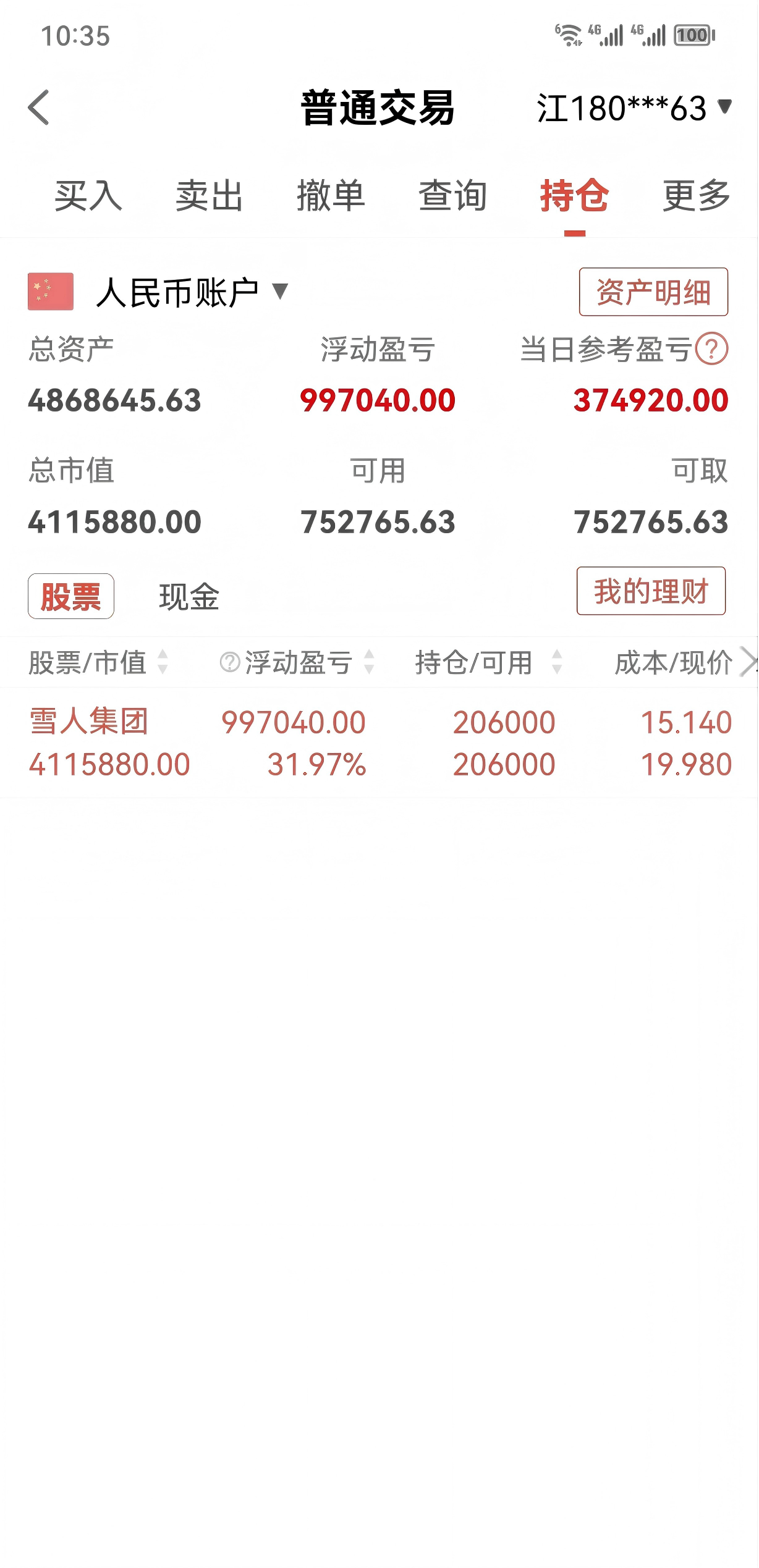
Task: Open account switcher 江180***63
Action: (x=634, y=108)
